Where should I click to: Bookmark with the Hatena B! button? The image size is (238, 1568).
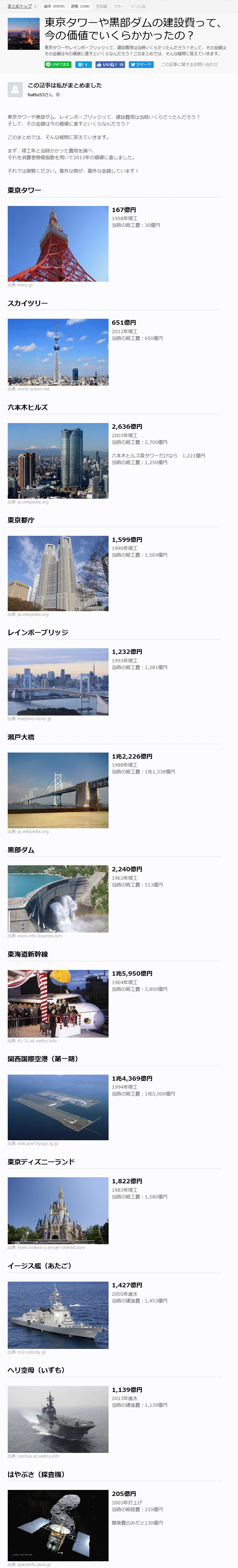(x=83, y=65)
